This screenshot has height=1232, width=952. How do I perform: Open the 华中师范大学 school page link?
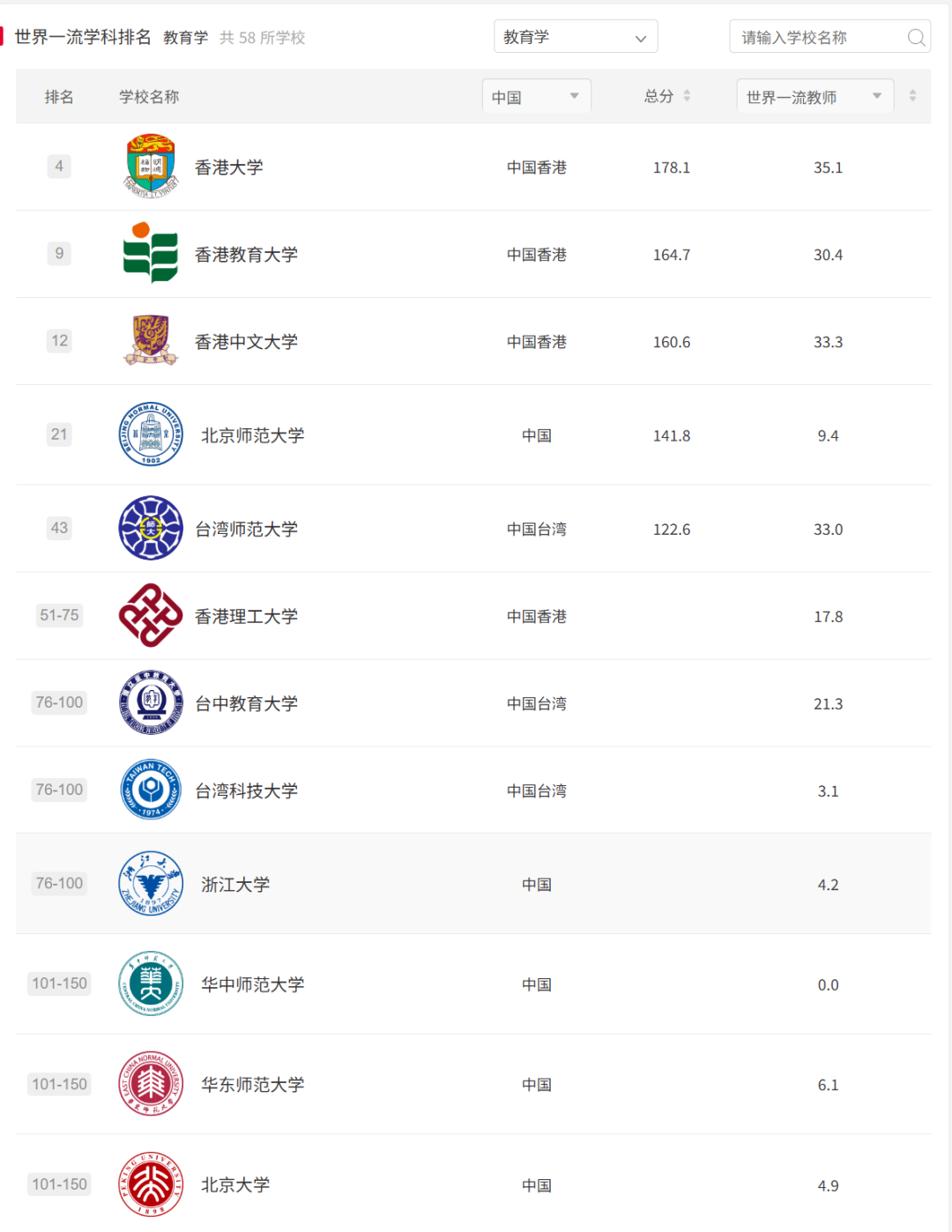[251, 984]
